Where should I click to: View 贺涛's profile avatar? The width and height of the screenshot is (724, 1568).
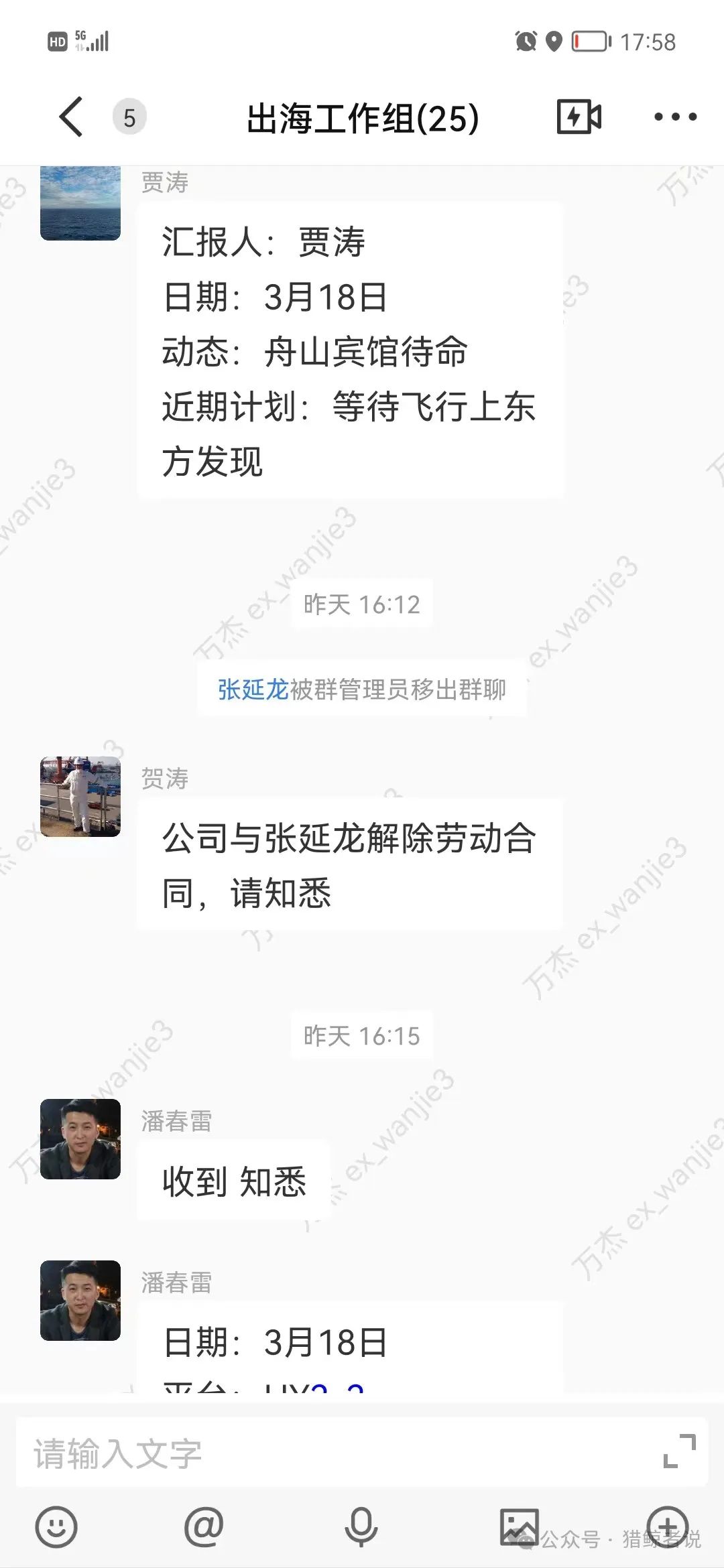[x=80, y=797]
